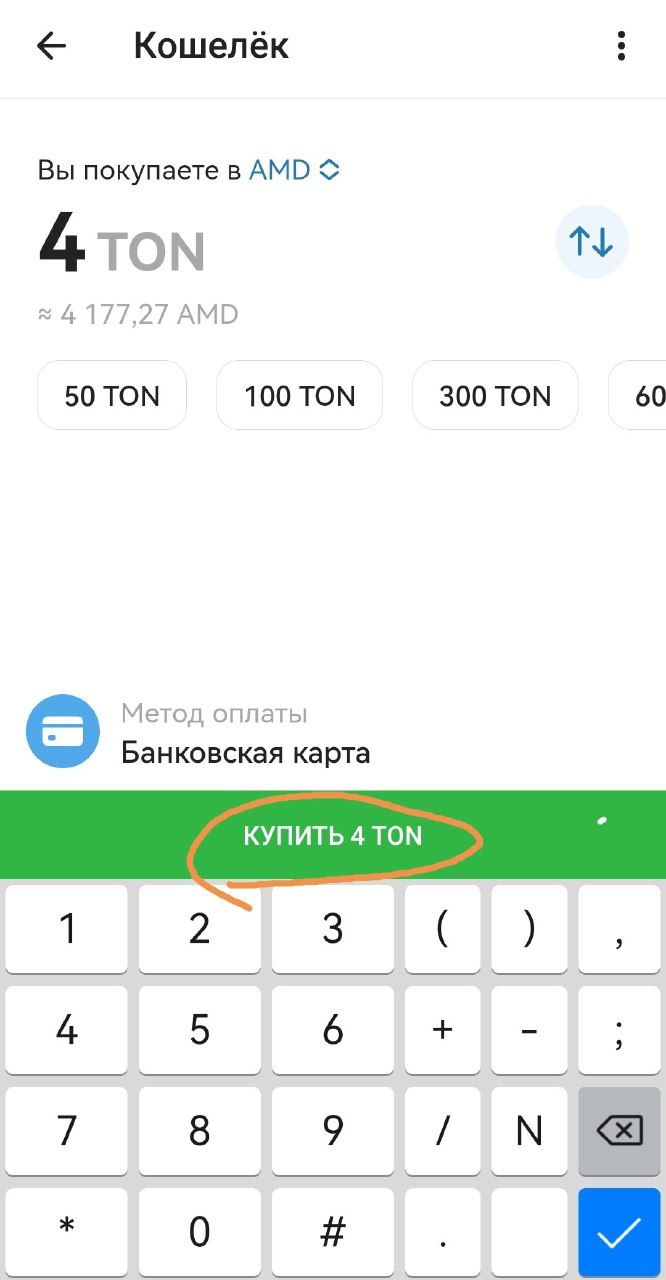The width and height of the screenshot is (666, 1280).
Task: Swap TON and AMD input with arrows icon
Action: pyautogui.click(x=591, y=241)
